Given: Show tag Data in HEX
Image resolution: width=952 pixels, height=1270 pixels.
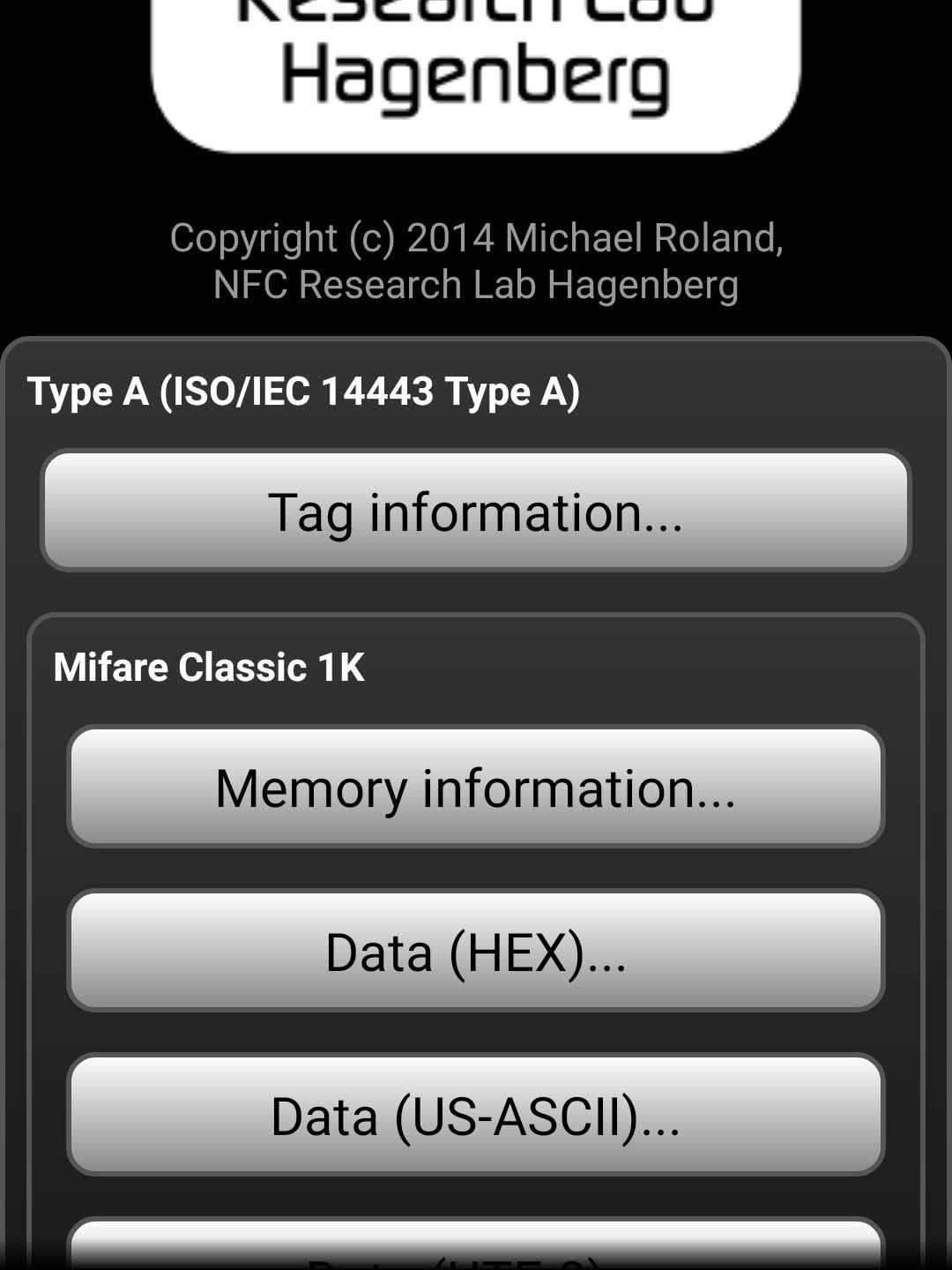Looking at the screenshot, I should [x=475, y=952].
